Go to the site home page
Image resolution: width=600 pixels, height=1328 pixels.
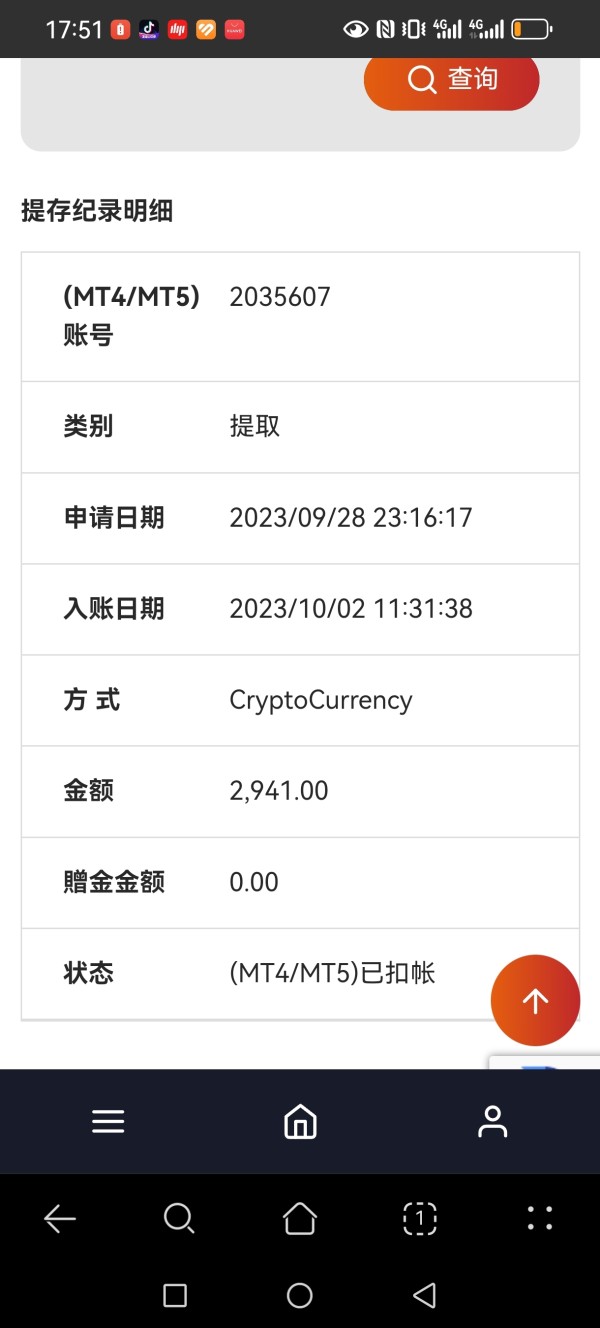click(x=300, y=1121)
